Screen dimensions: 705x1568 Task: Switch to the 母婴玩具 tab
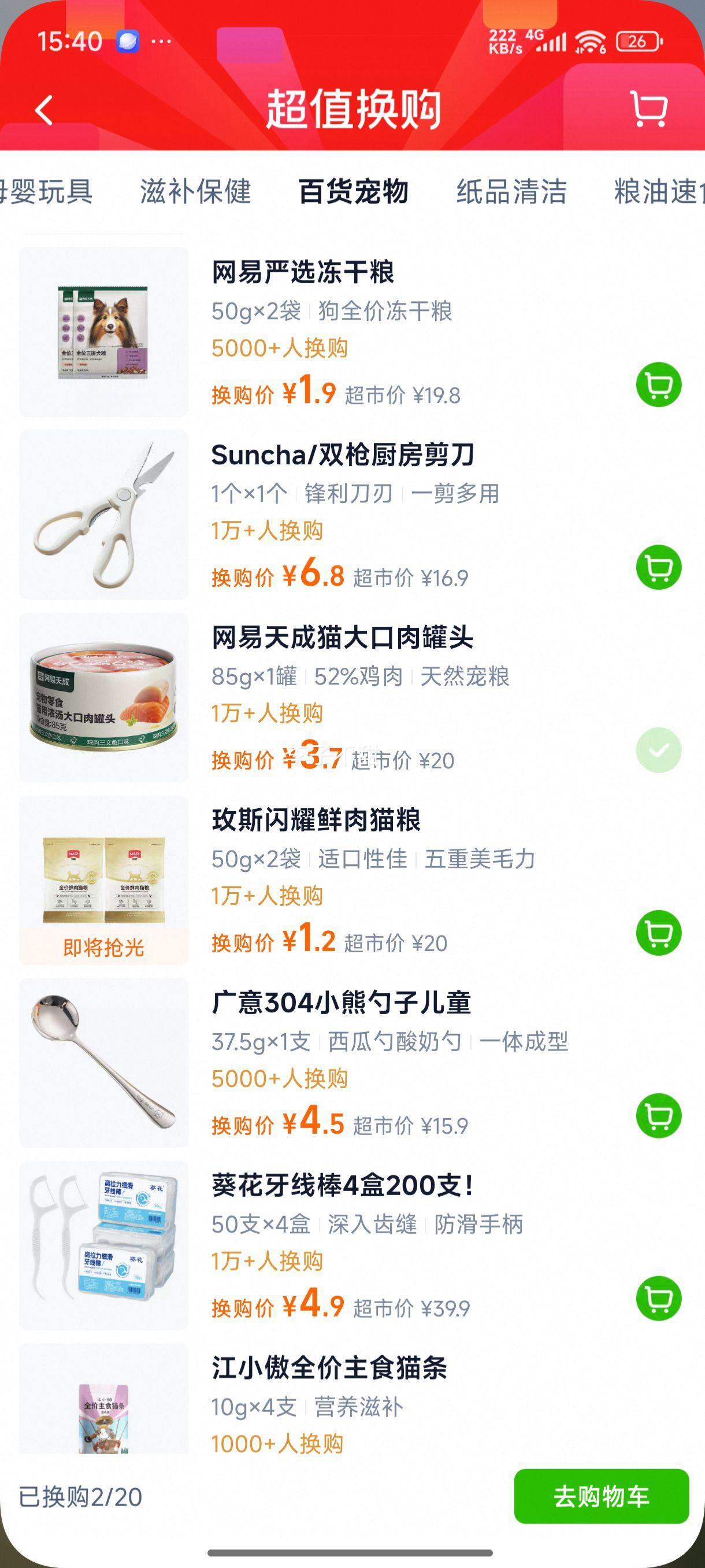coord(46,192)
